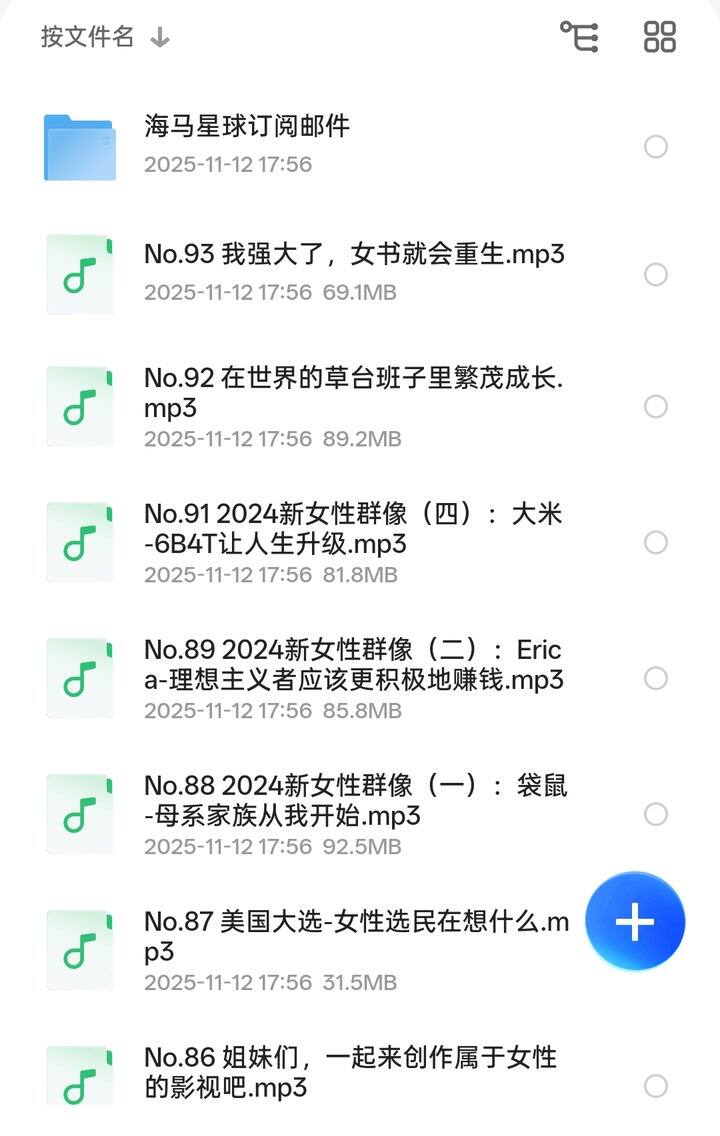Image resolution: width=720 pixels, height=1136 pixels.
Task: Select the 海马星球订阅邮件 folder circle
Action: coord(656,147)
